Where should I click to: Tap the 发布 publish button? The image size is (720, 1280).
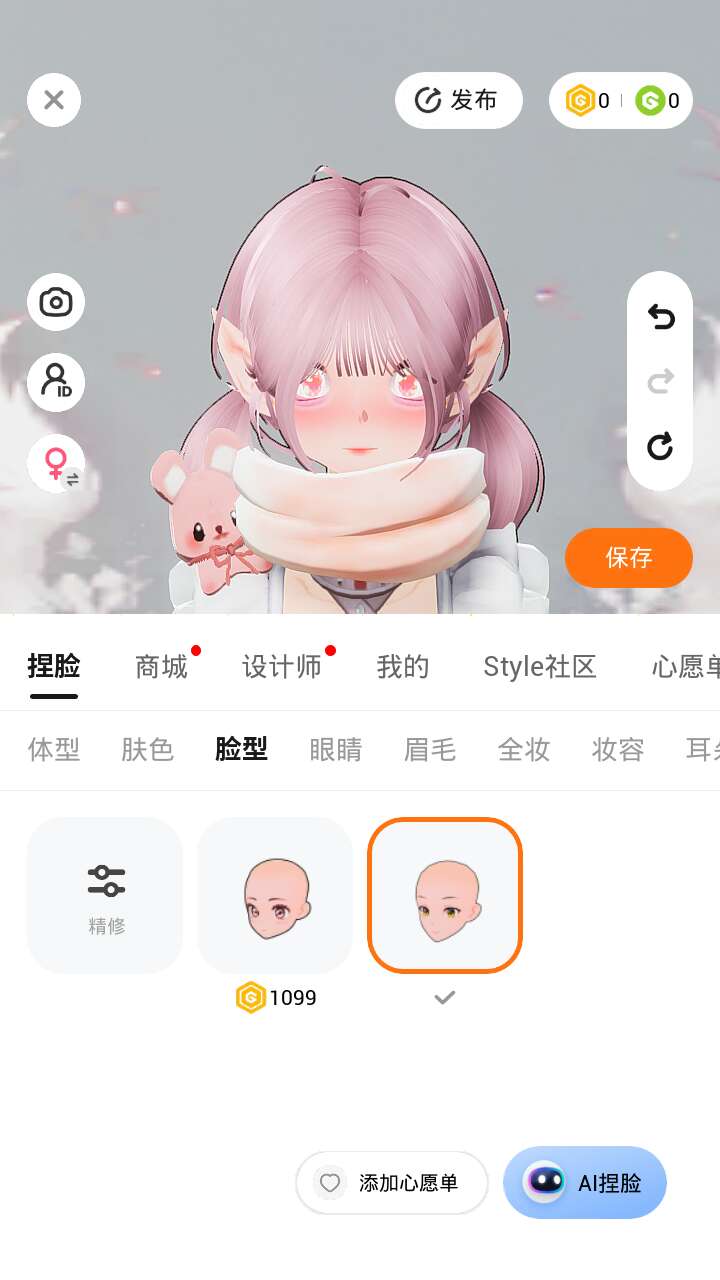tap(458, 100)
